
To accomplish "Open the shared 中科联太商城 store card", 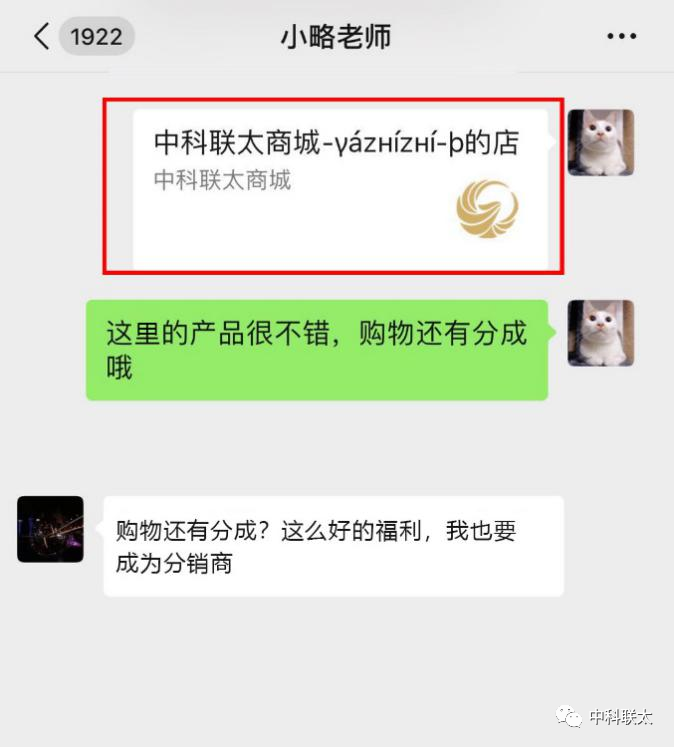I will pyautogui.click(x=340, y=187).
